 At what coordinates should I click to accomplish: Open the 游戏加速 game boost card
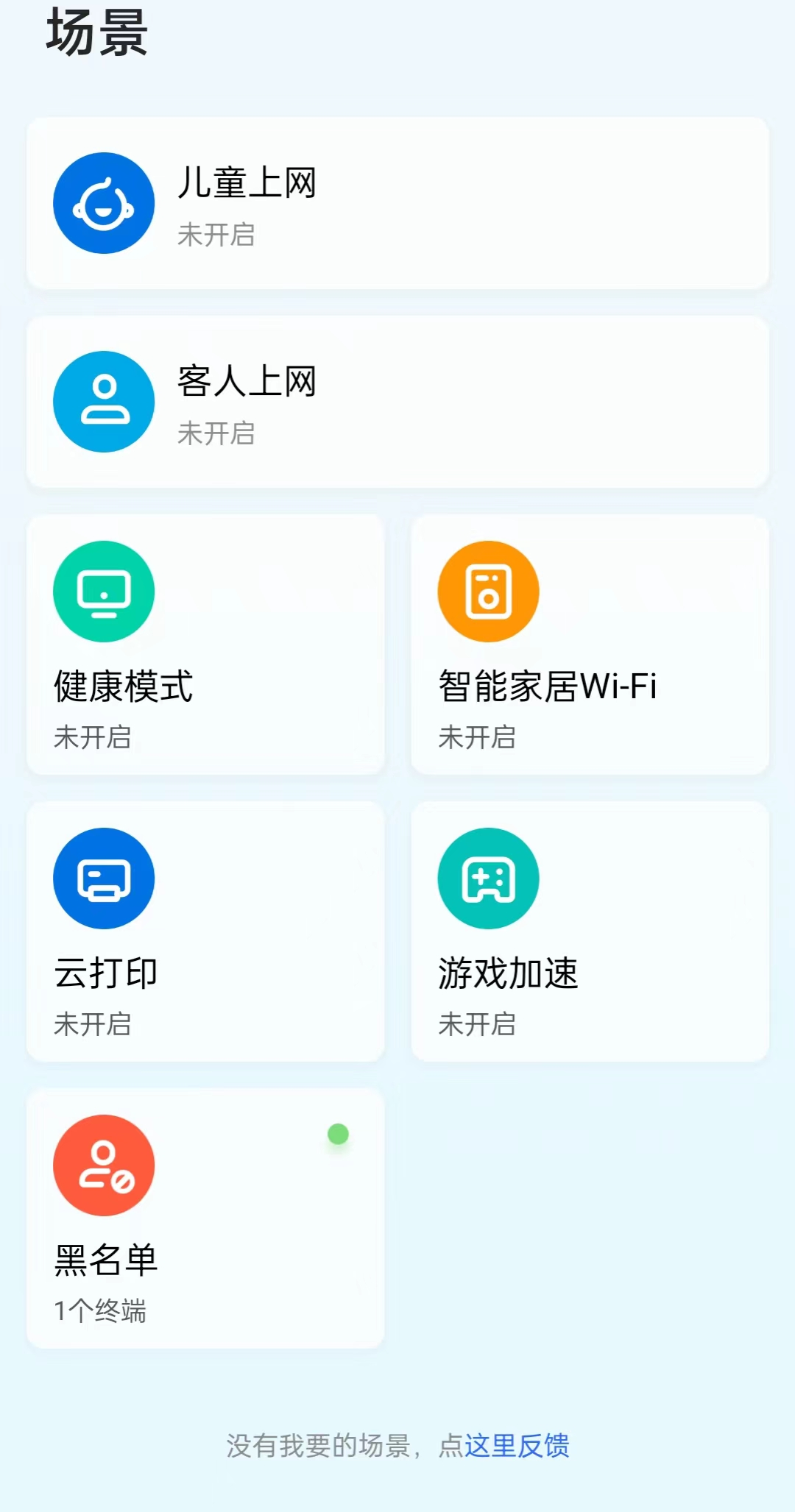(590, 931)
